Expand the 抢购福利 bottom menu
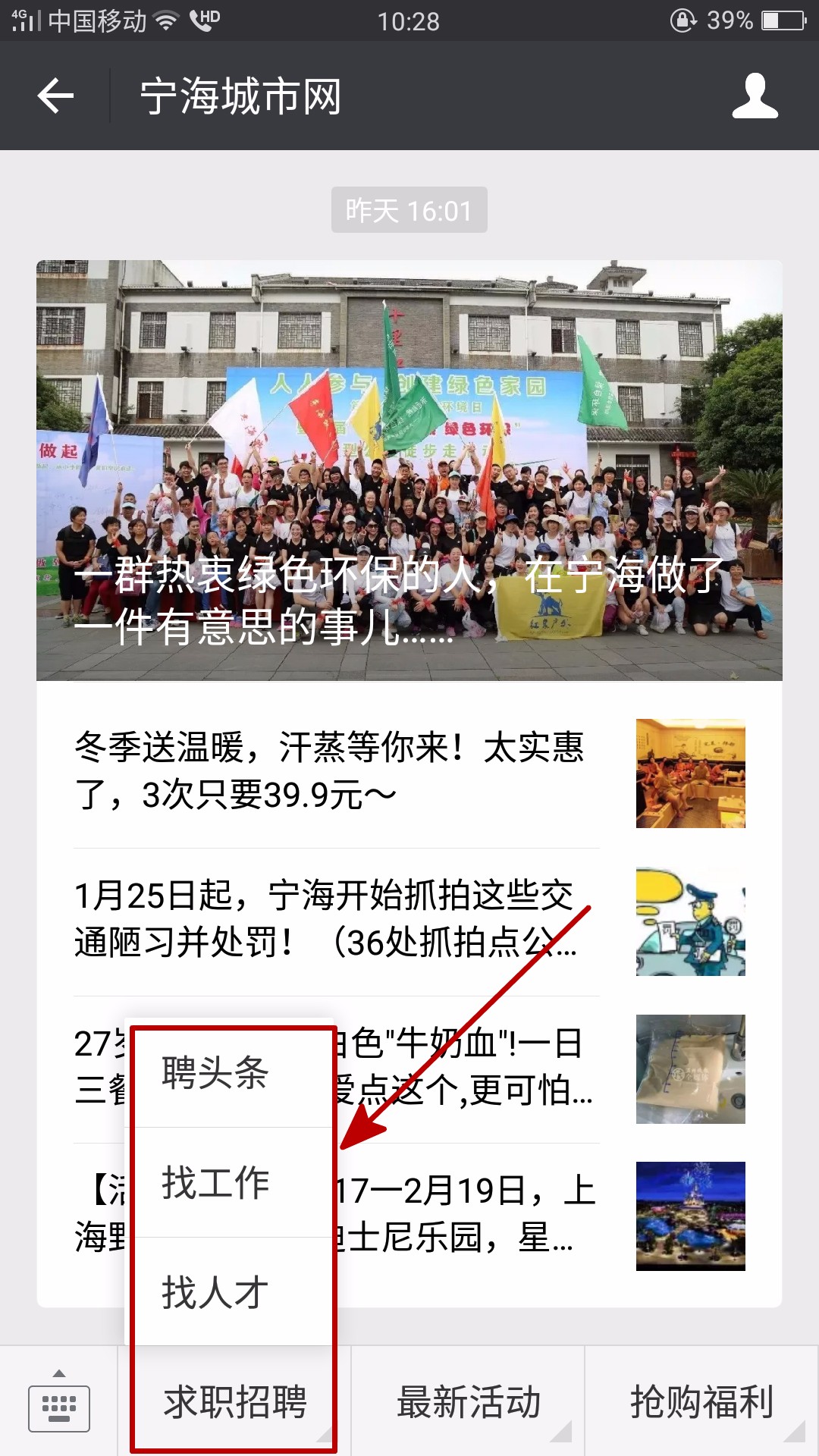 pos(702,1401)
